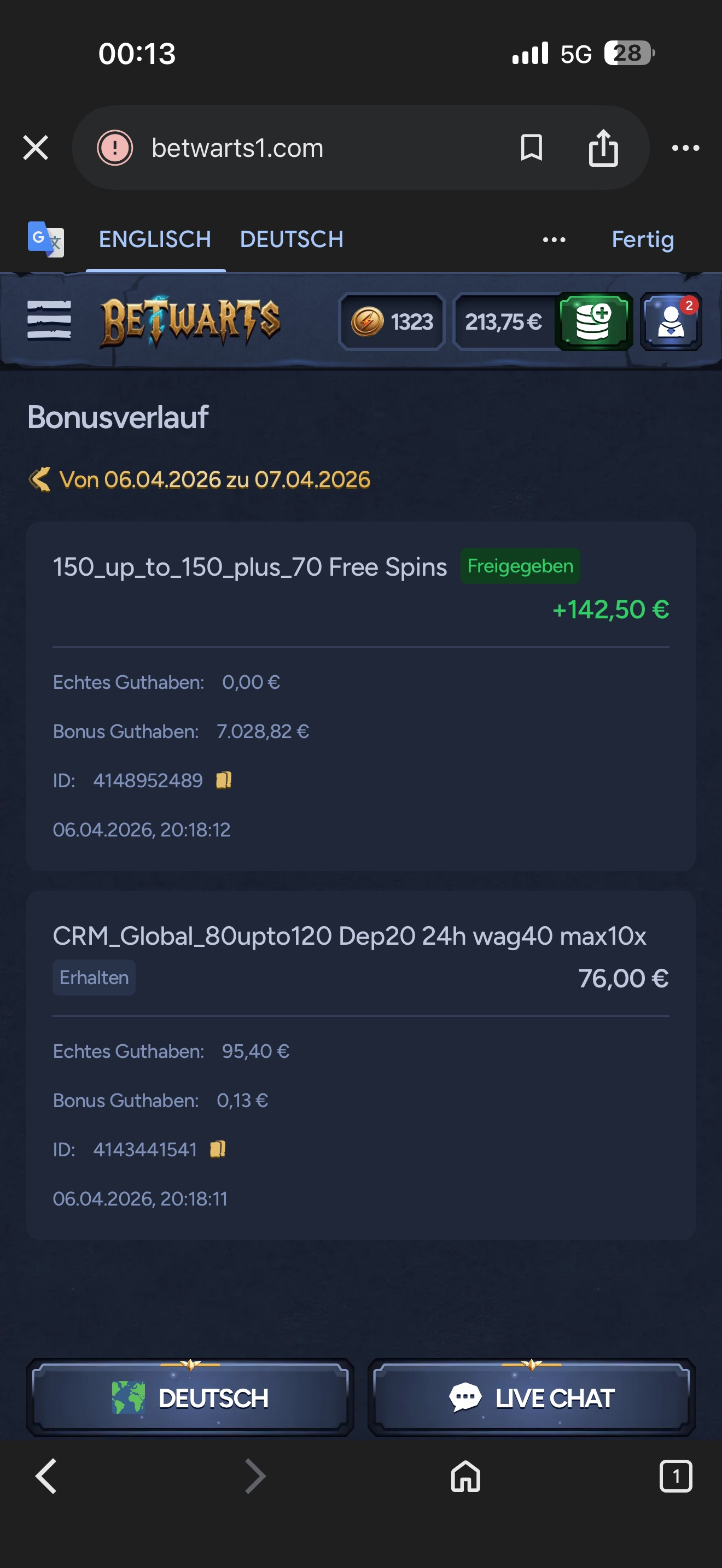Open translate options three-dot menu
Image resolution: width=722 pixels, height=1568 pixels.
pos(554,240)
